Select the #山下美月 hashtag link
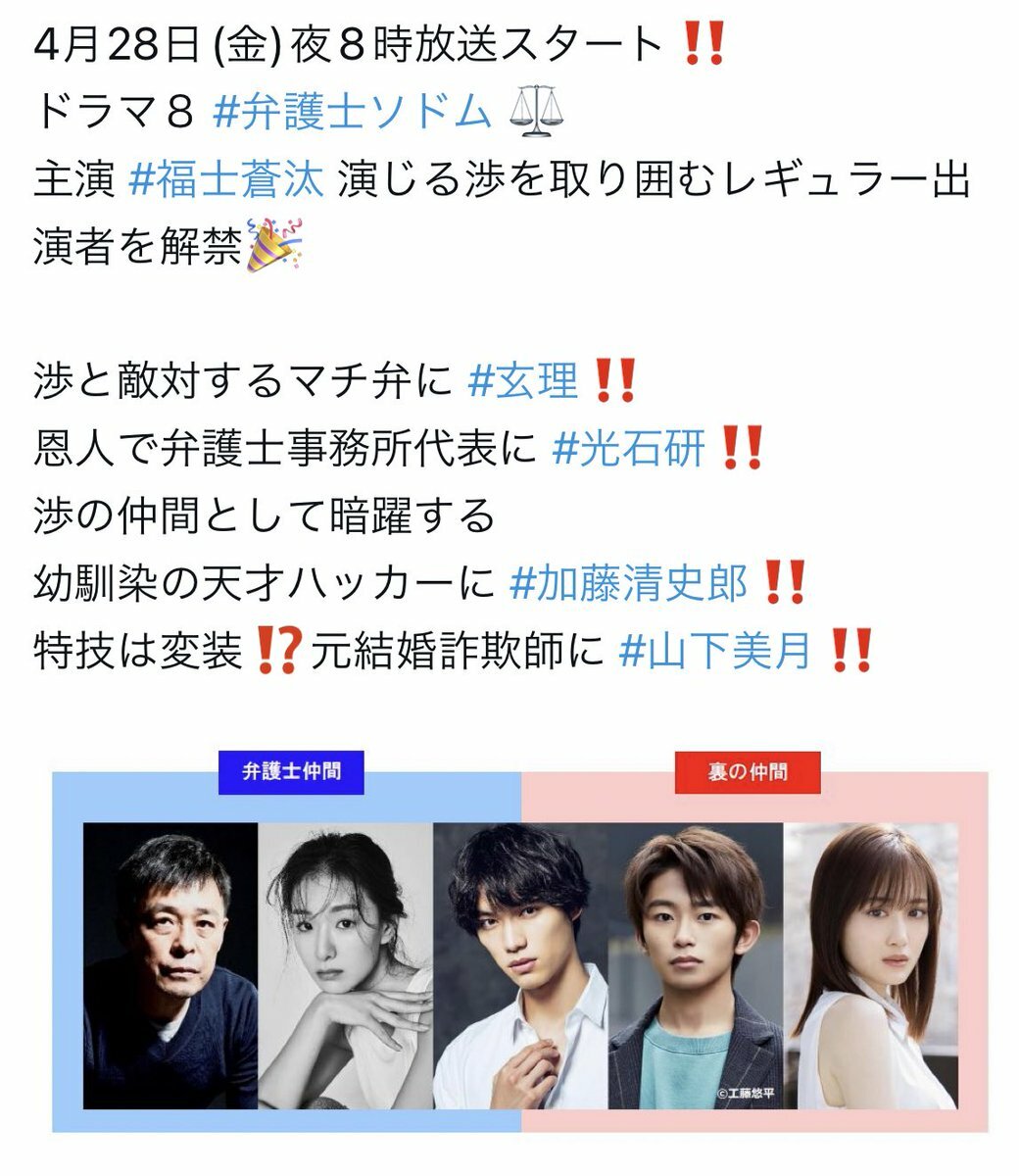 coord(715,651)
